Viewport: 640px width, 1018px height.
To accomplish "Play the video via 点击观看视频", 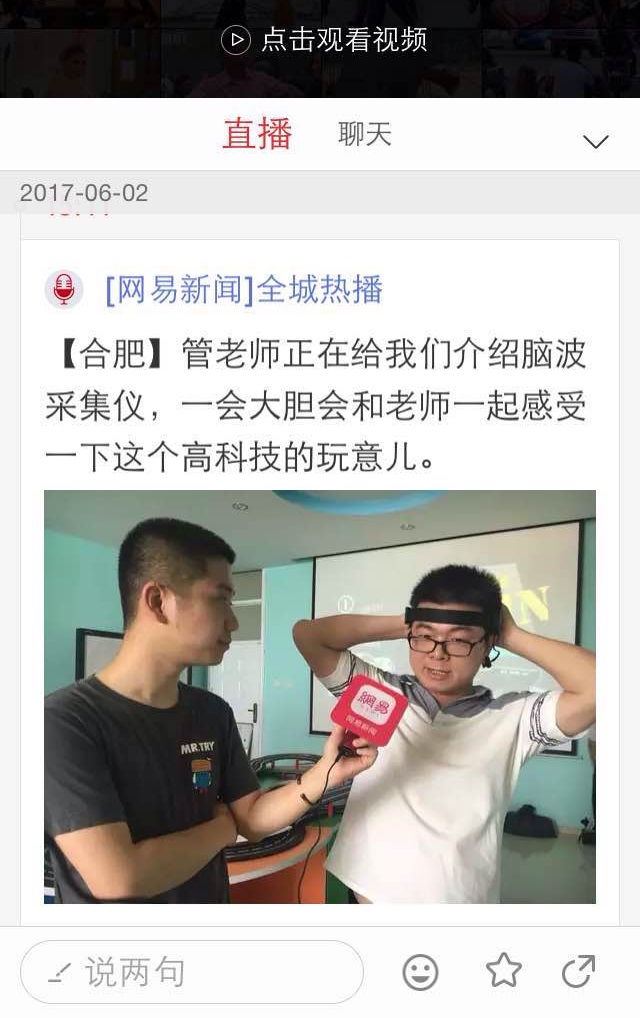I will tap(324, 40).
